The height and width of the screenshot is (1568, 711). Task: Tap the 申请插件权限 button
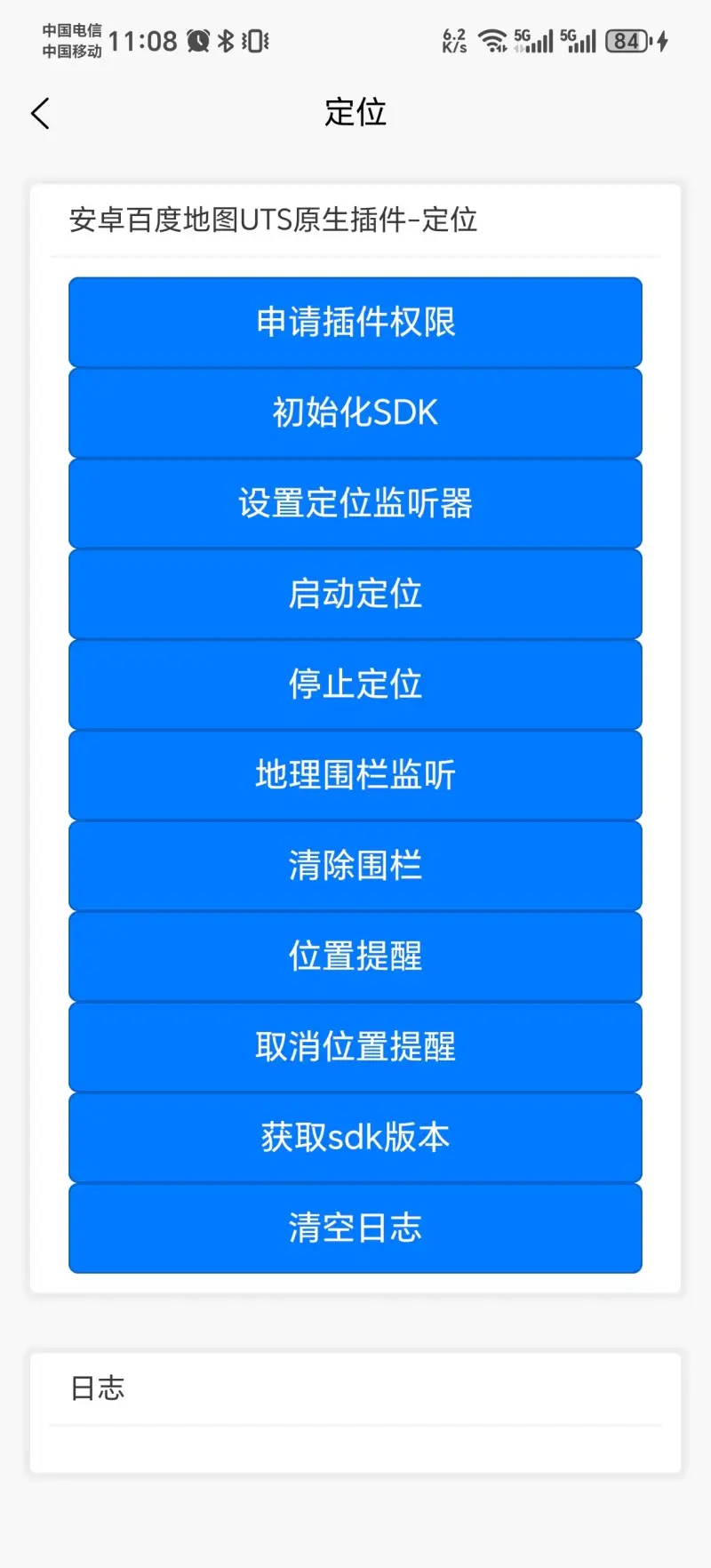click(355, 322)
